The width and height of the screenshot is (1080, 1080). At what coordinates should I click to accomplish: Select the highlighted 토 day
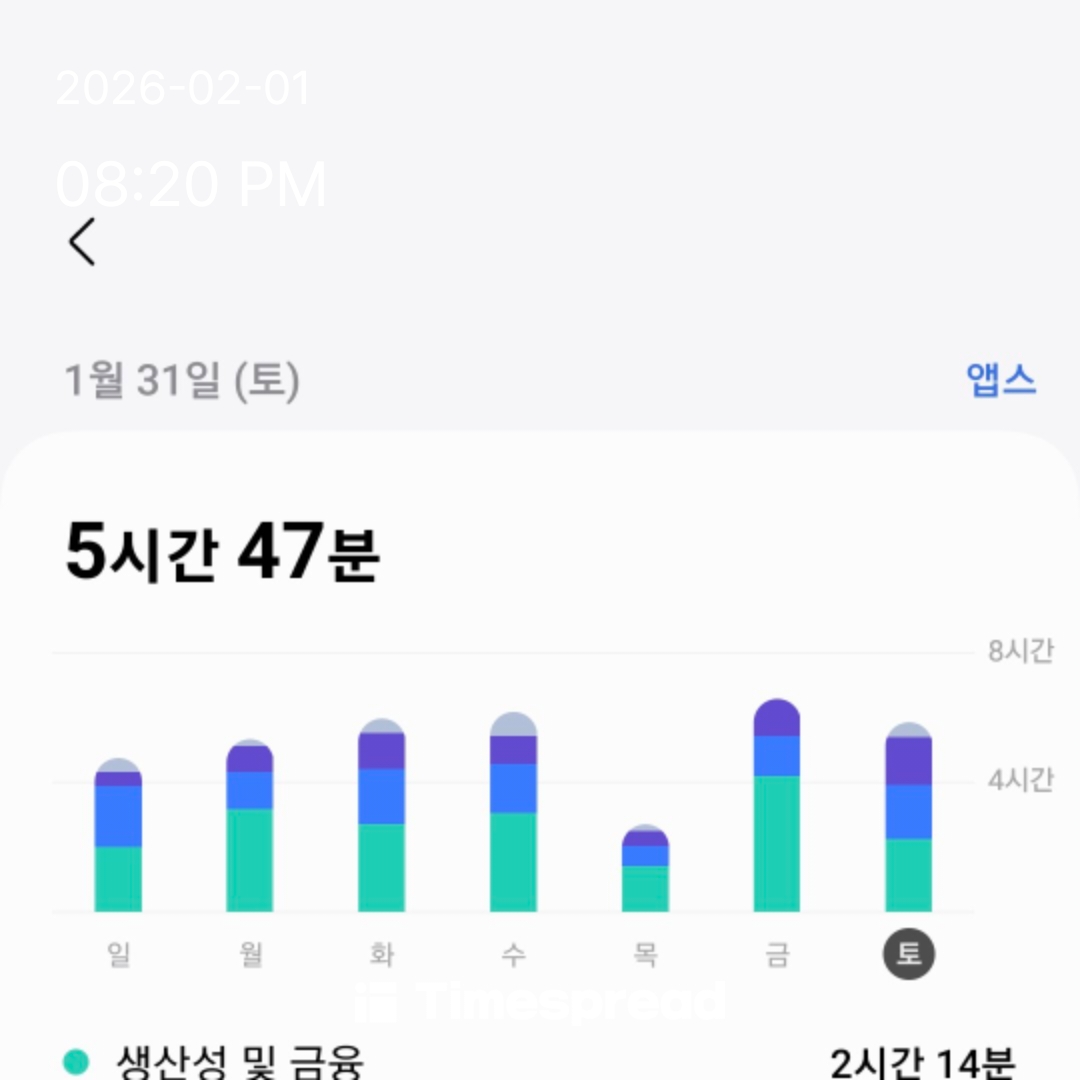pos(908,955)
